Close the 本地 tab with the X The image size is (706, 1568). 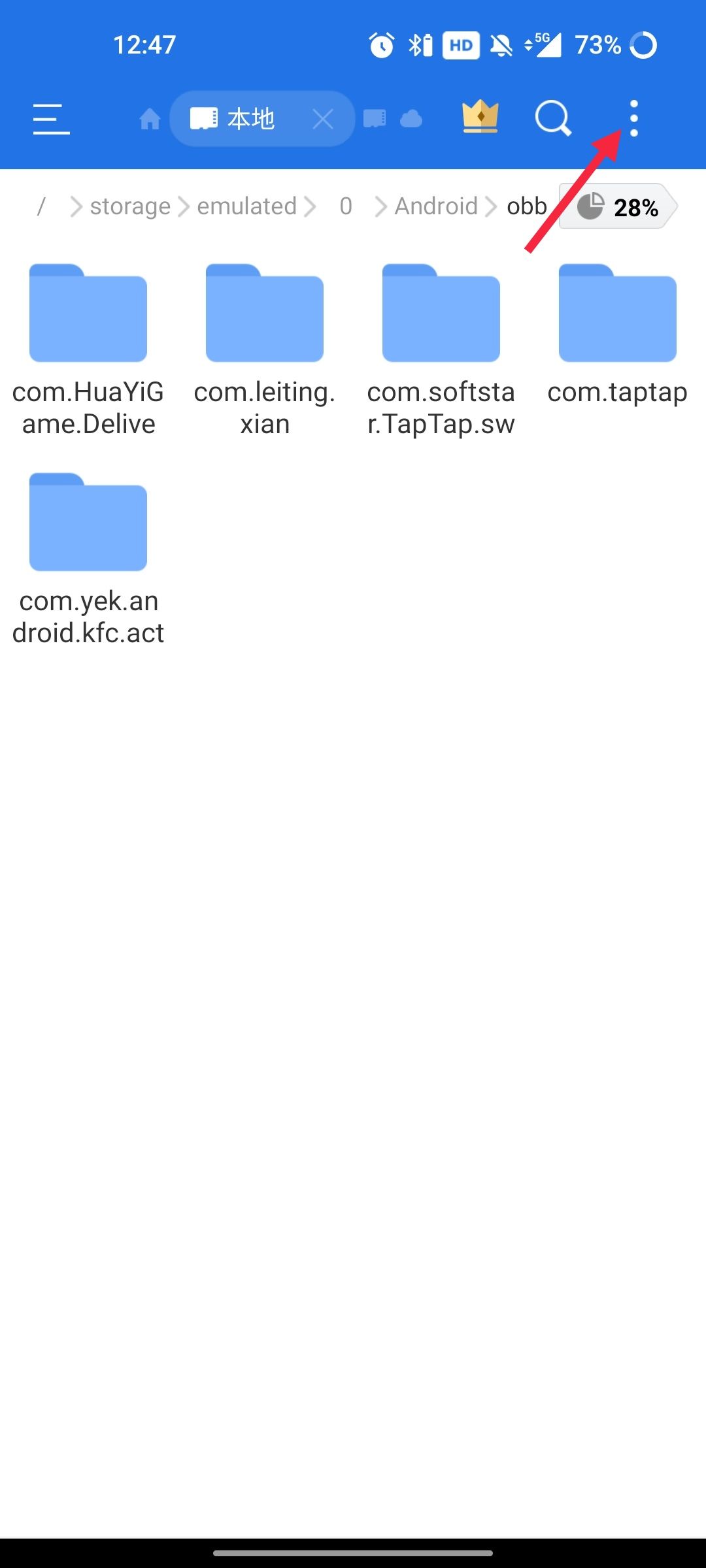[x=323, y=118]
